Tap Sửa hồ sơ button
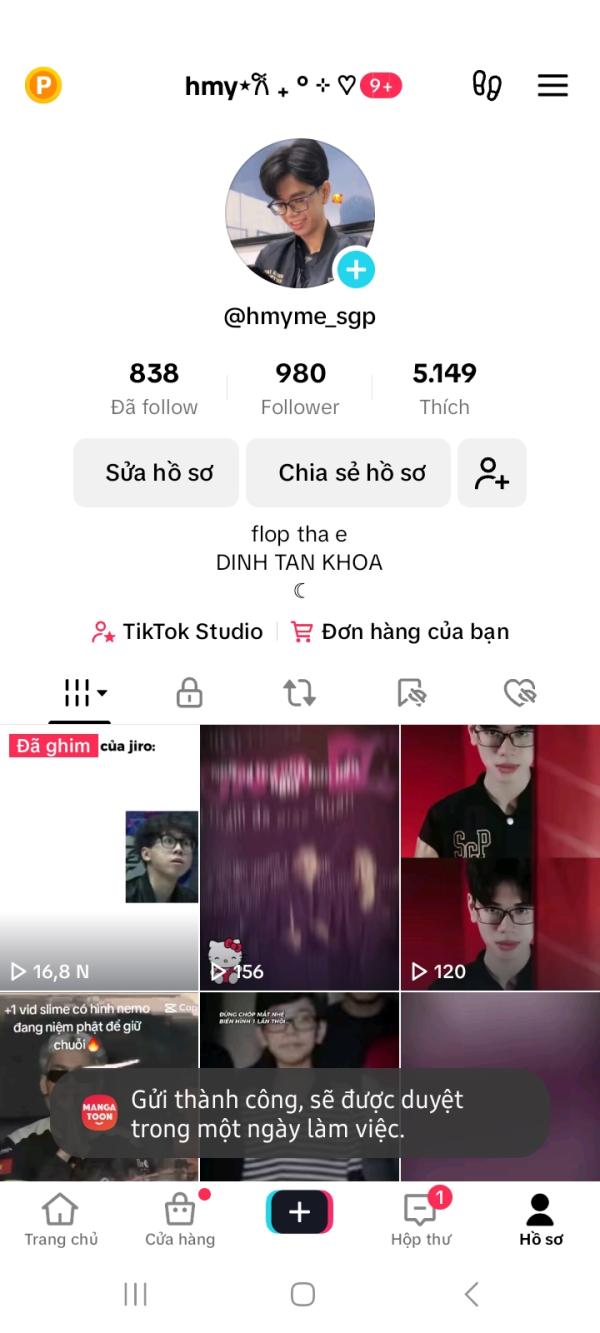 (156, 473)
